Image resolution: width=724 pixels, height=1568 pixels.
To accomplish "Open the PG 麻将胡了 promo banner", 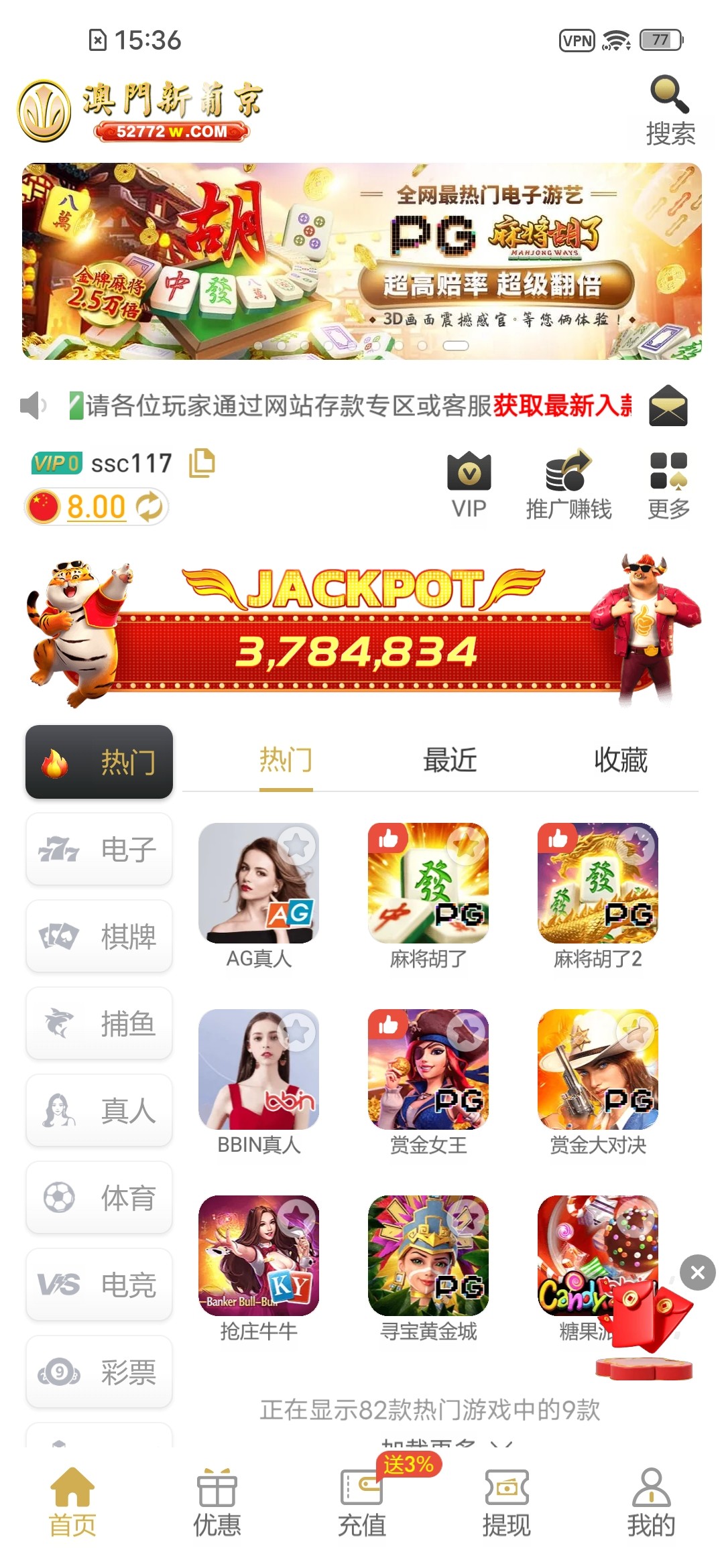I will (x=362, y=261).
